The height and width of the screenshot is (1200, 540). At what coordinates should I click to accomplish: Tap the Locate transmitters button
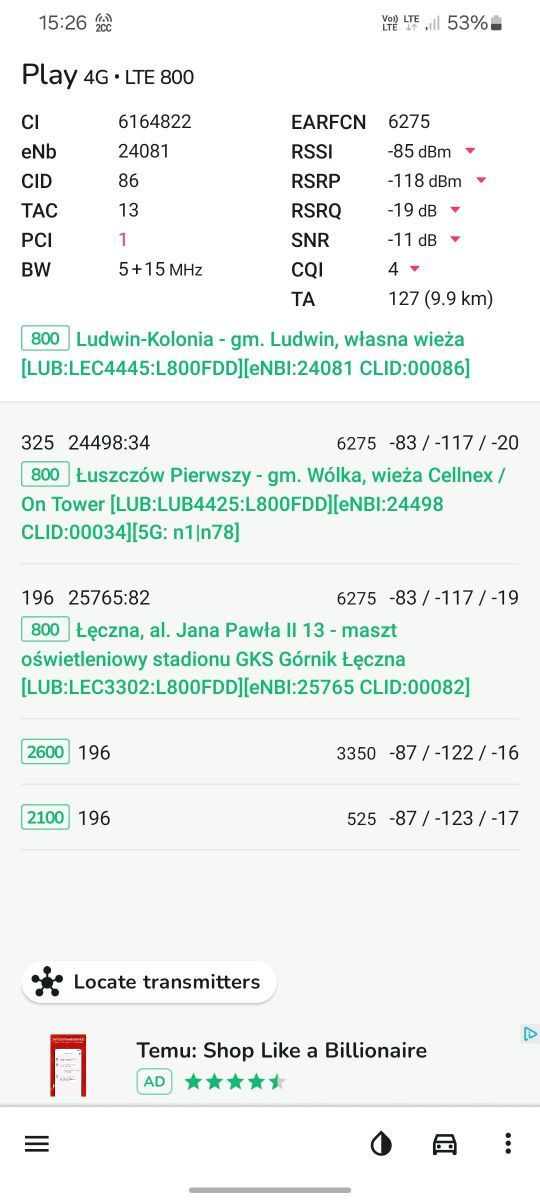149,982
